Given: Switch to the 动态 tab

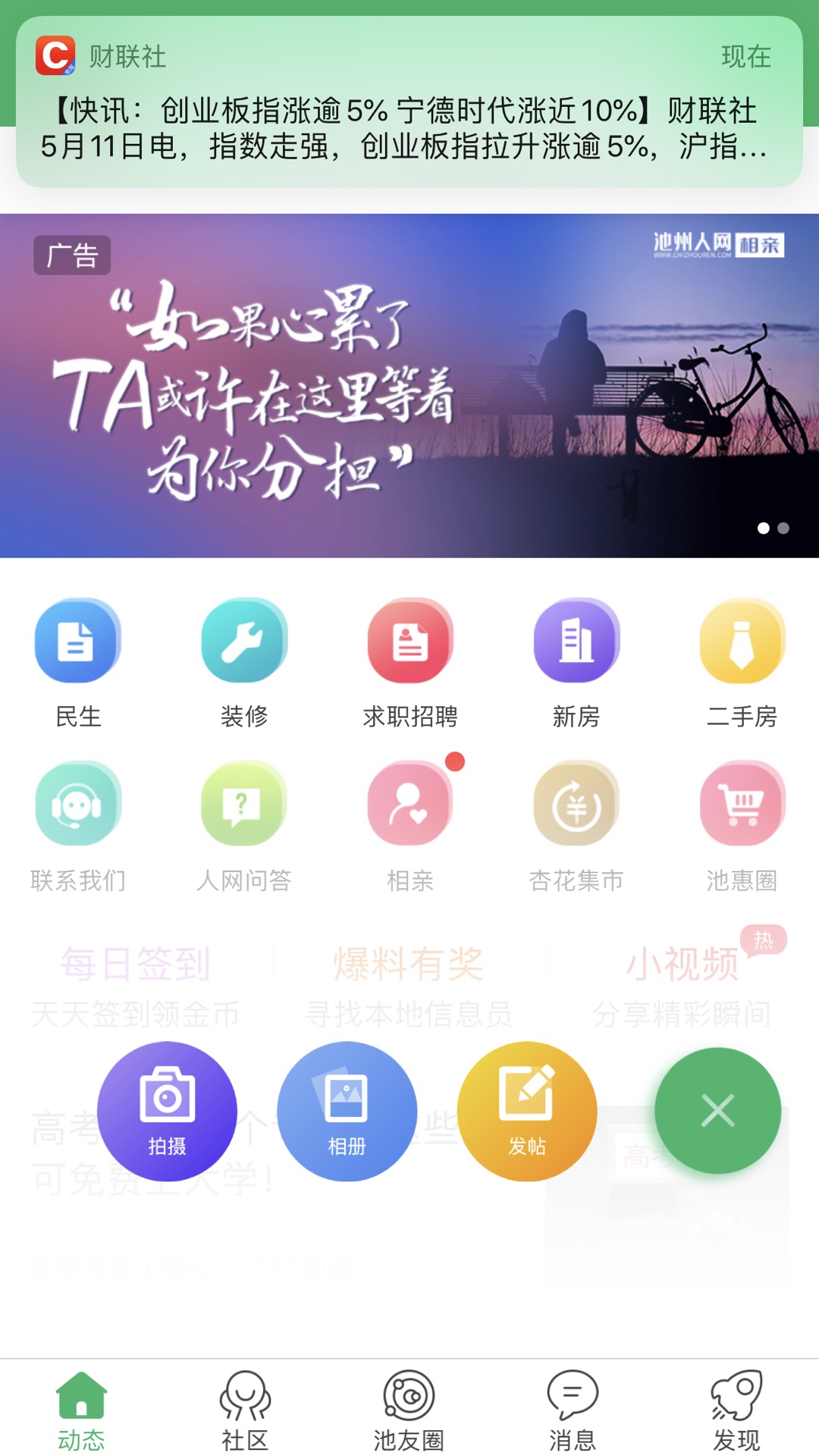Looking at the screenshot, I should coord(81,1410).
